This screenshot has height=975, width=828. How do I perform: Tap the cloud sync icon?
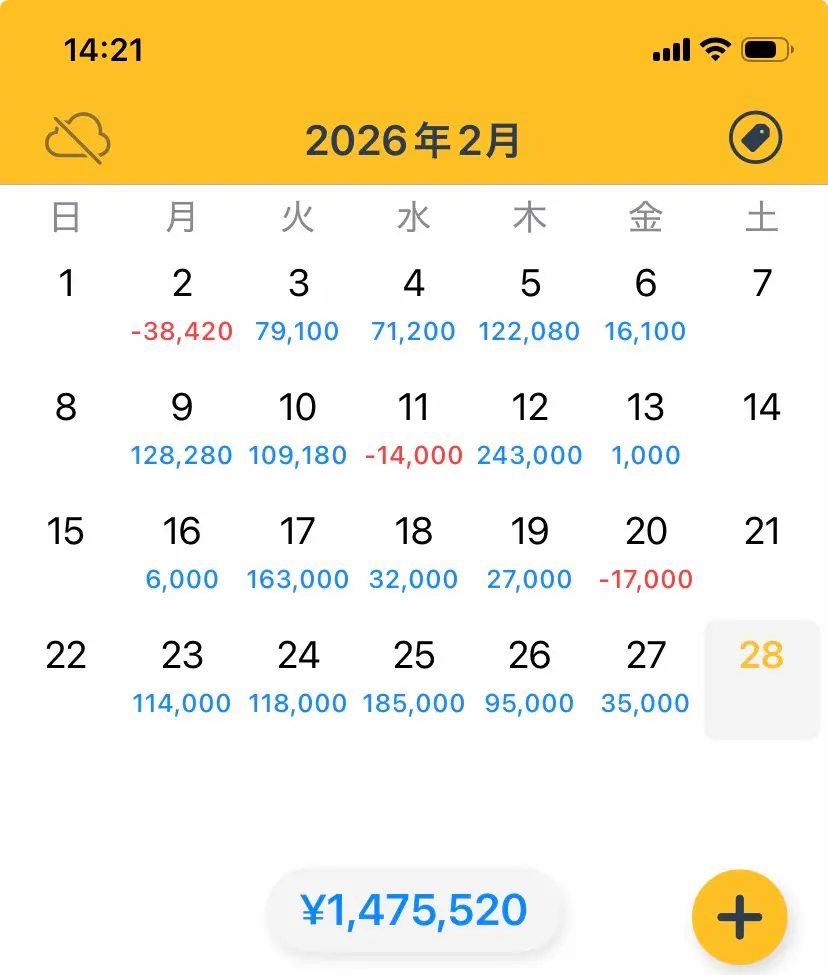pyautogui.click(x=75, y=137)
